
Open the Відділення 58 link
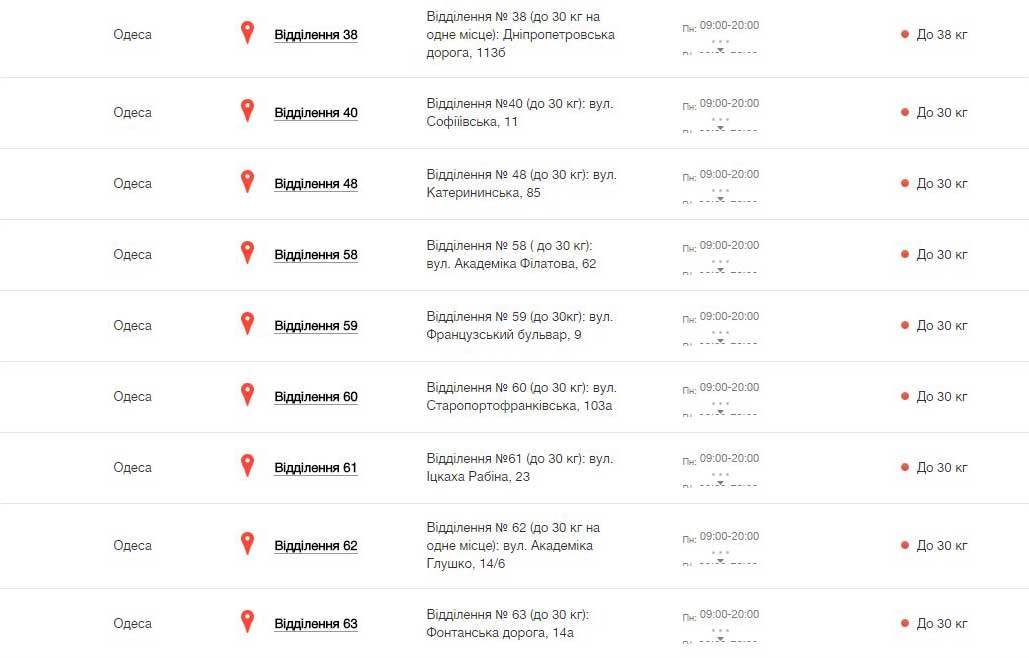(315, 255)
